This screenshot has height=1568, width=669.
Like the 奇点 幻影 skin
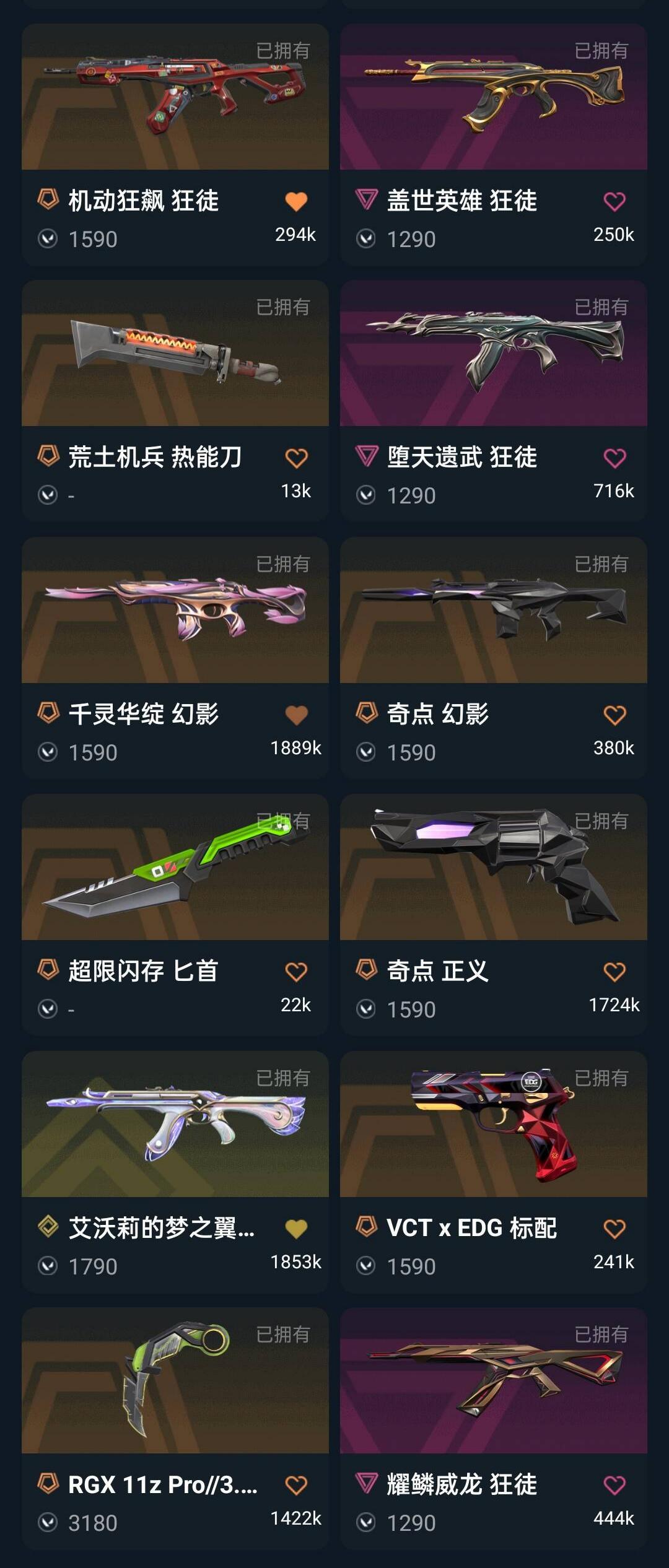tap(614, 715)
